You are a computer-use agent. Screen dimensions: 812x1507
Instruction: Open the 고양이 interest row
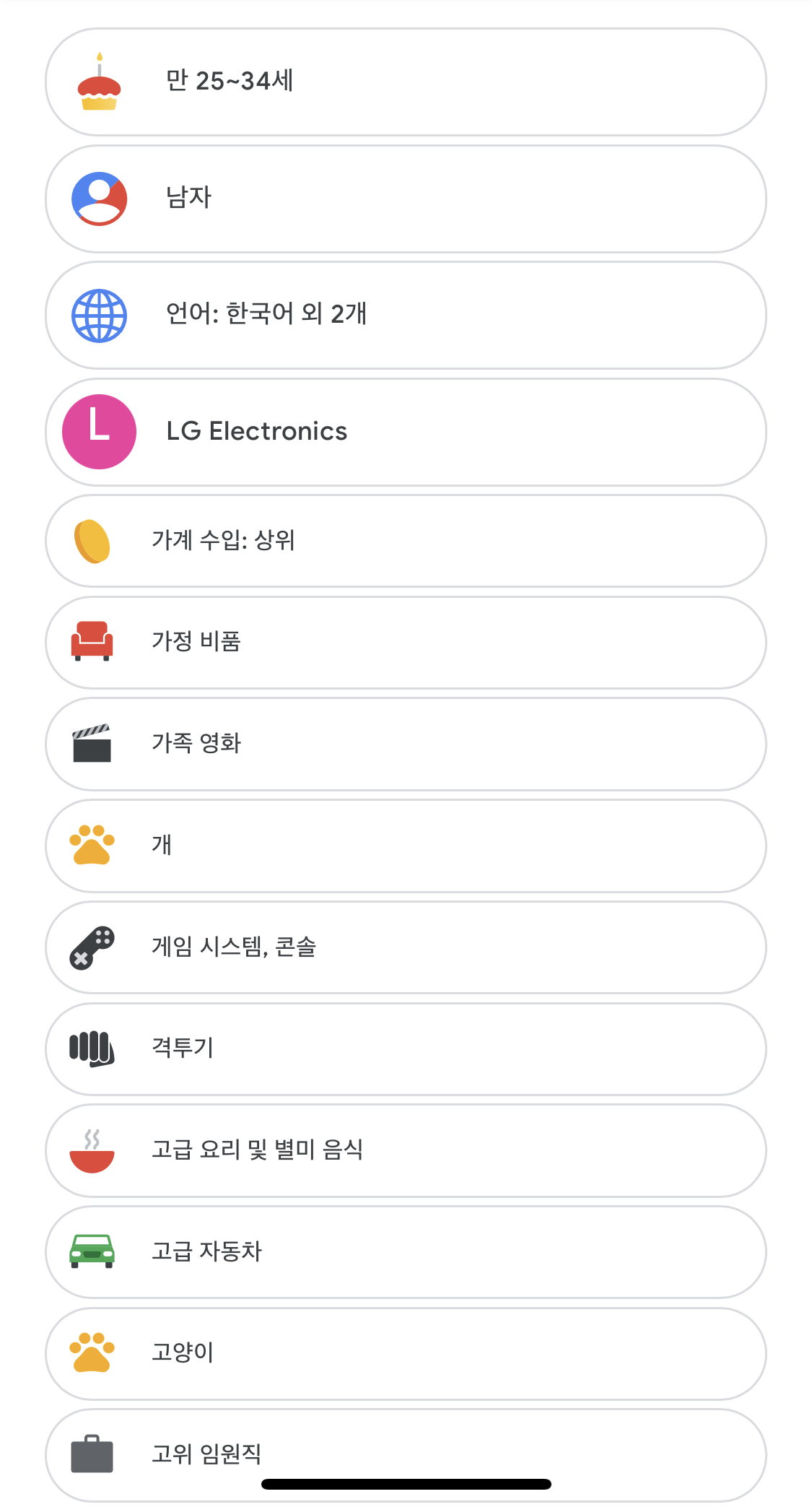(405, 1353)
